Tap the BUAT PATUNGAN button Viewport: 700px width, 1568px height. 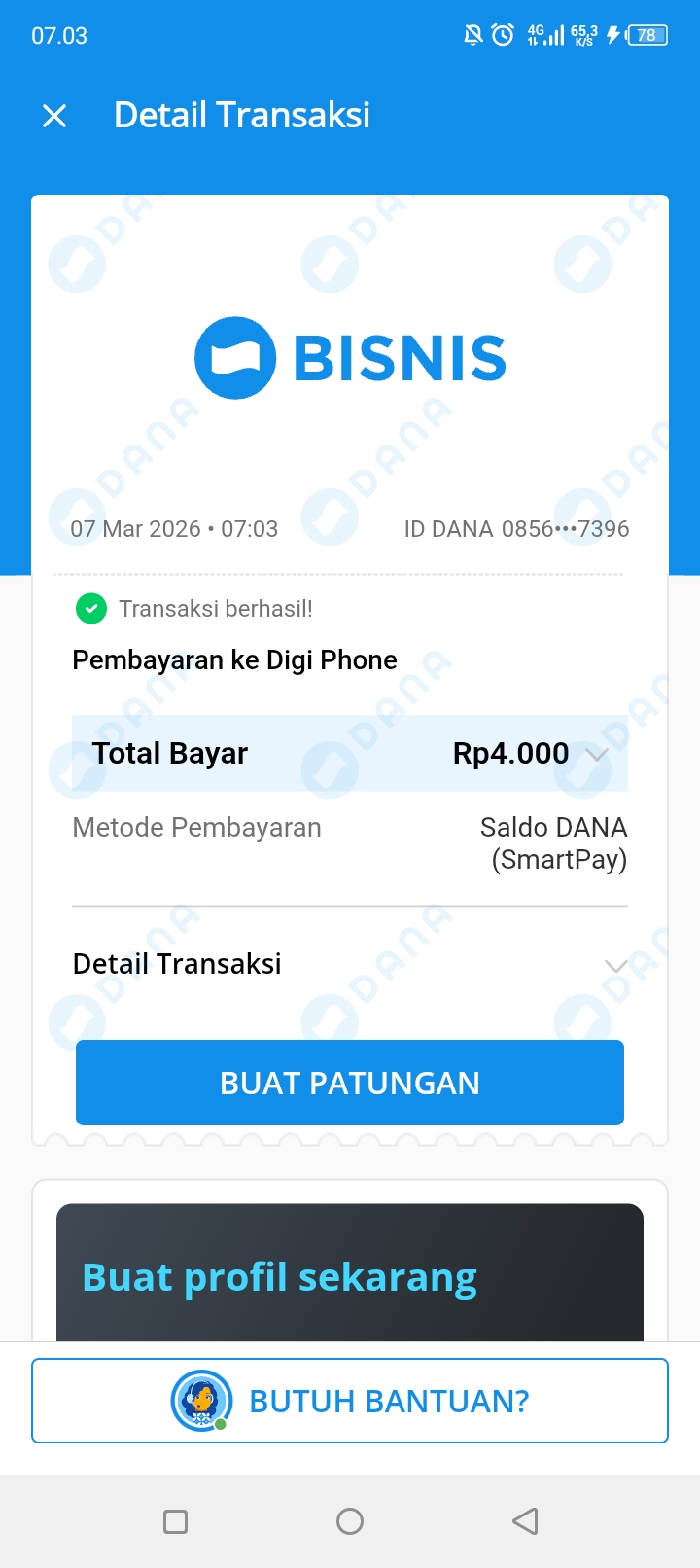tap(350, 1083)
